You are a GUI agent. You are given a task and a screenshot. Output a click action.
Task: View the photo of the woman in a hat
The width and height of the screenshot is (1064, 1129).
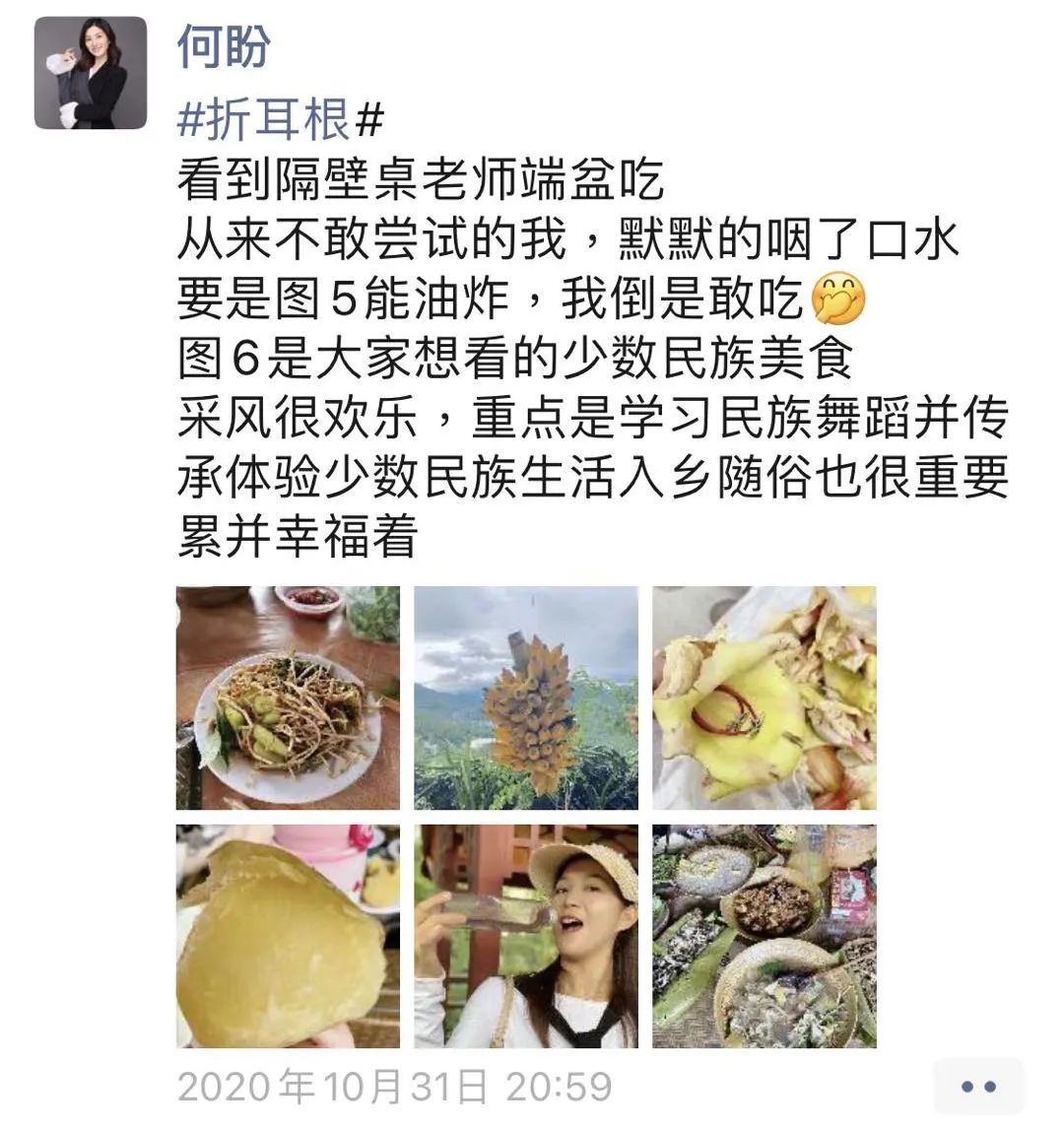[526, 936]
